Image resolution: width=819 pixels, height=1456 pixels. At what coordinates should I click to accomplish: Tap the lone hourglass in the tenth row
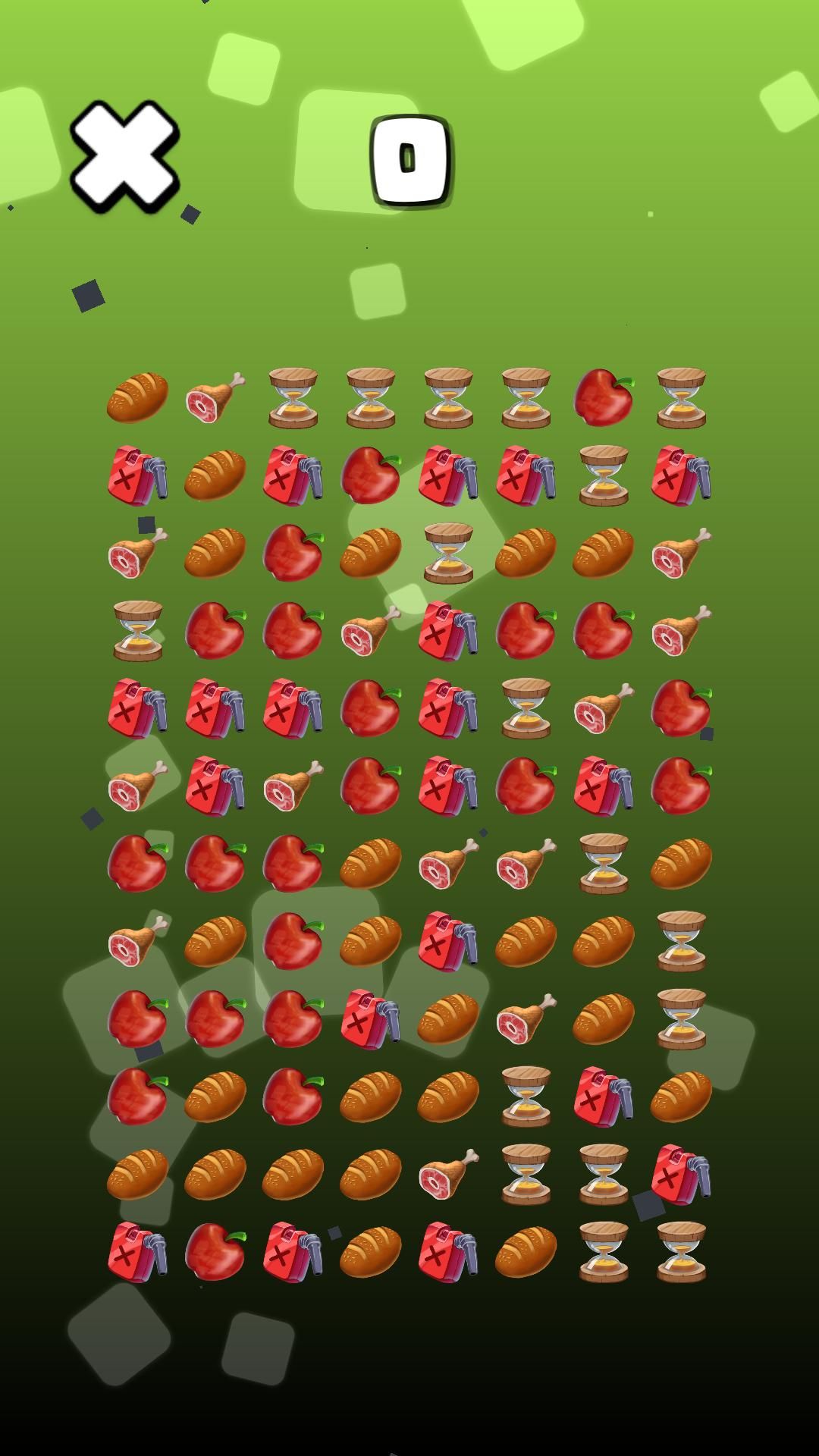526,1096
